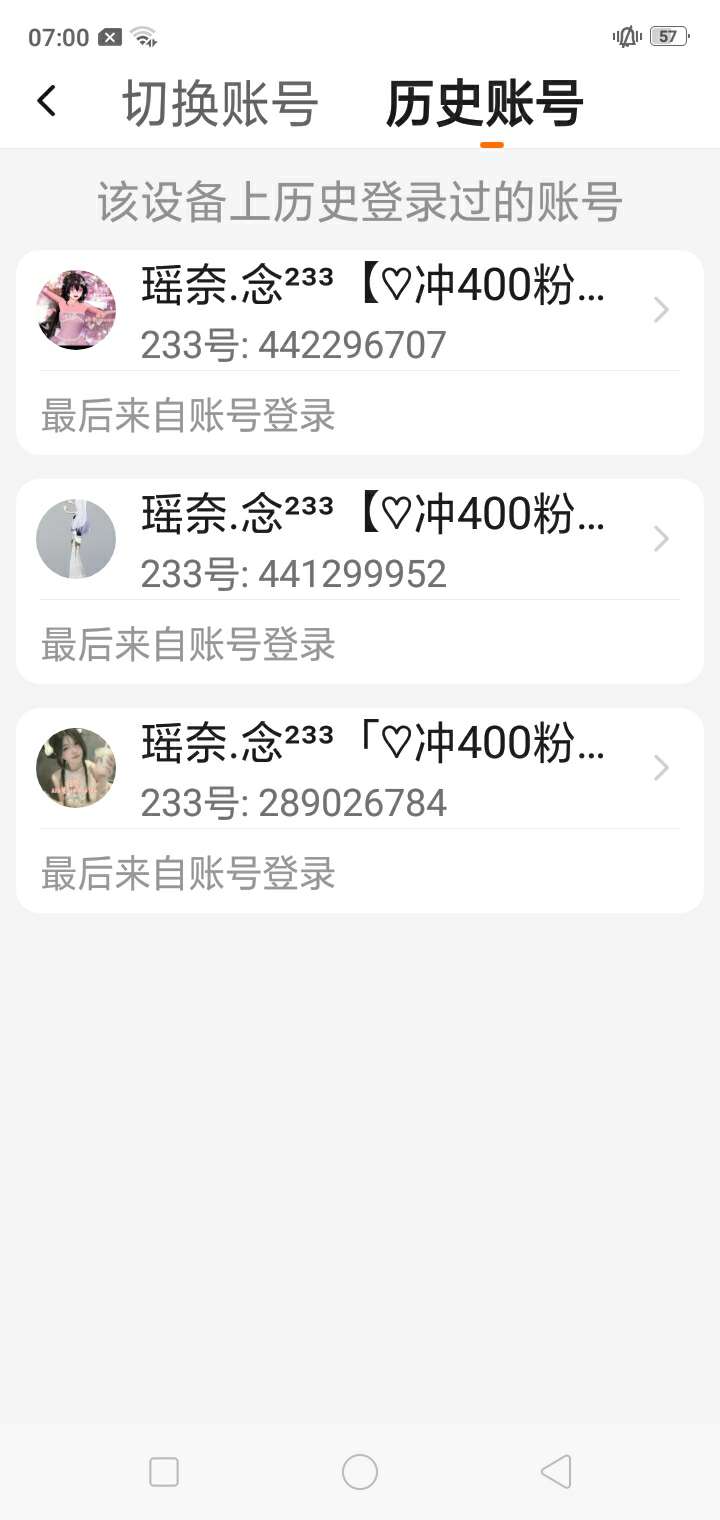Open account with 233号 441299952

click(360, 541)
